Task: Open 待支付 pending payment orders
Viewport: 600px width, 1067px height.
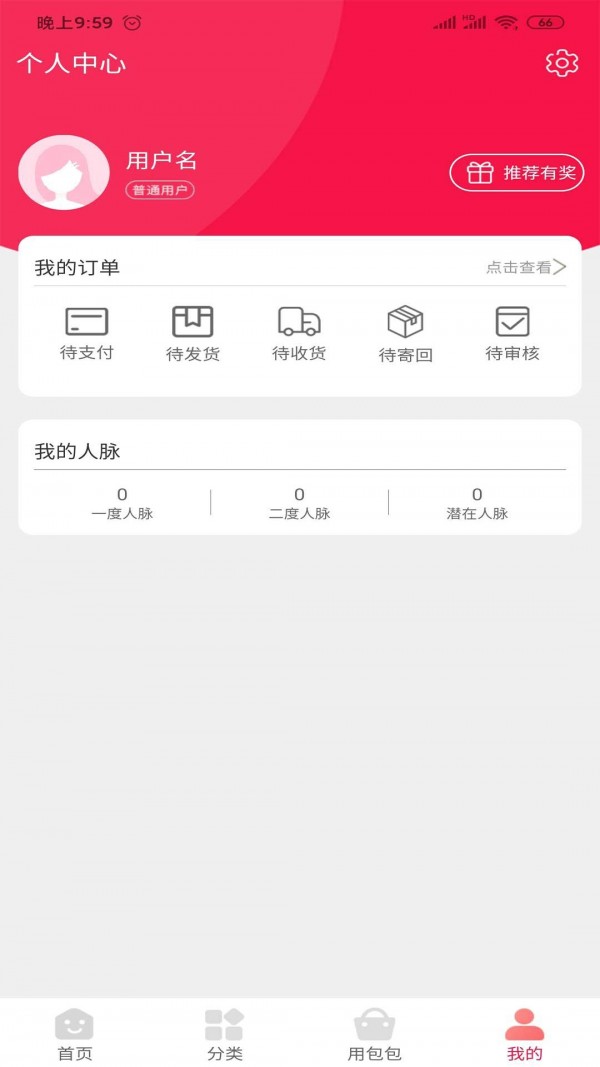Action: pyautogui.click(x=87, y=333)
